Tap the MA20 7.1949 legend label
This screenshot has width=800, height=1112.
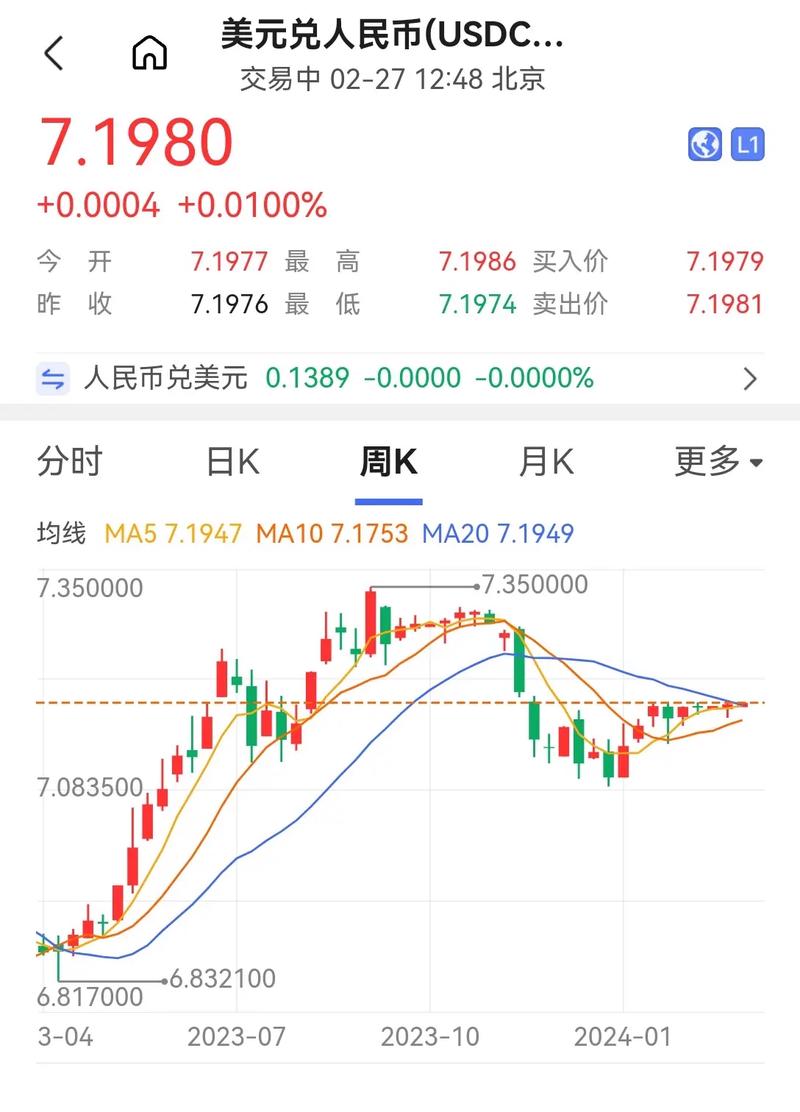(x=499, y=533)
